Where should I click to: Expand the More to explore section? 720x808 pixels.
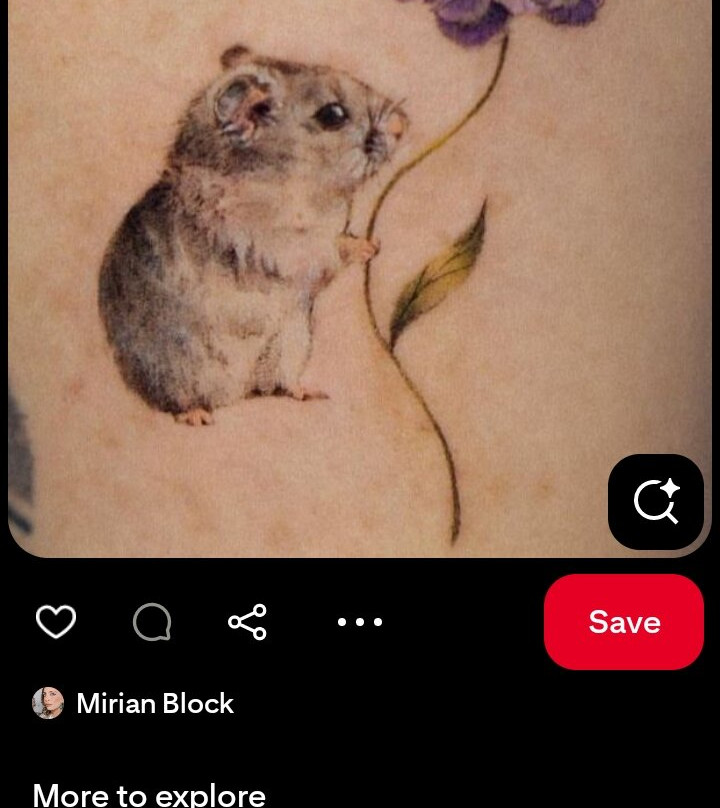coord(148,793)
